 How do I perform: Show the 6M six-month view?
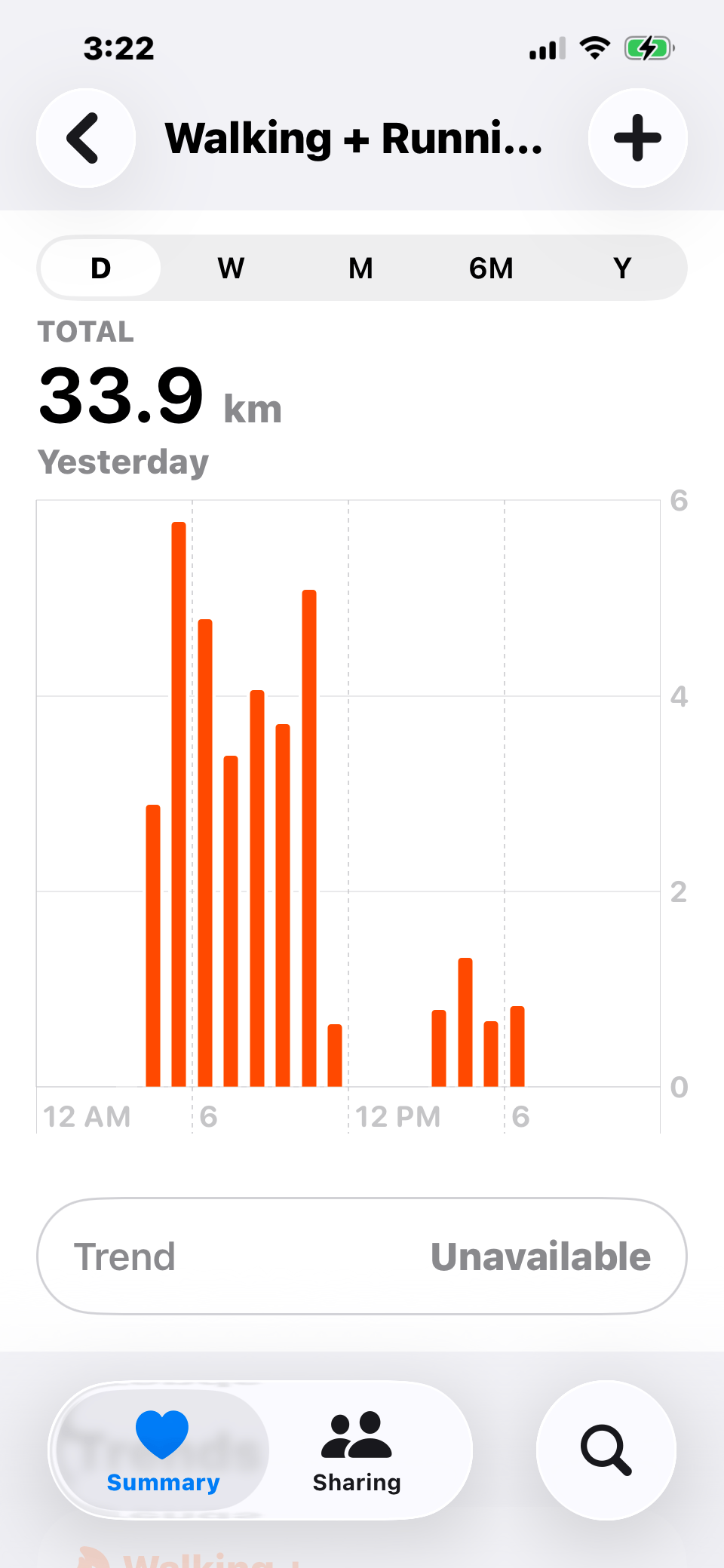click(x=491, y=268)
